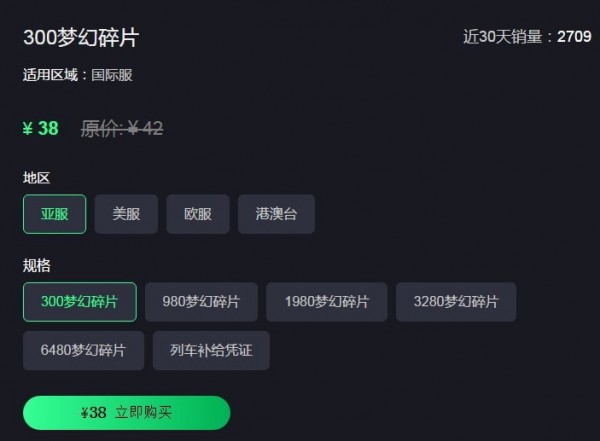Select the 列车补给凭证 option

(x=211, y=351)
